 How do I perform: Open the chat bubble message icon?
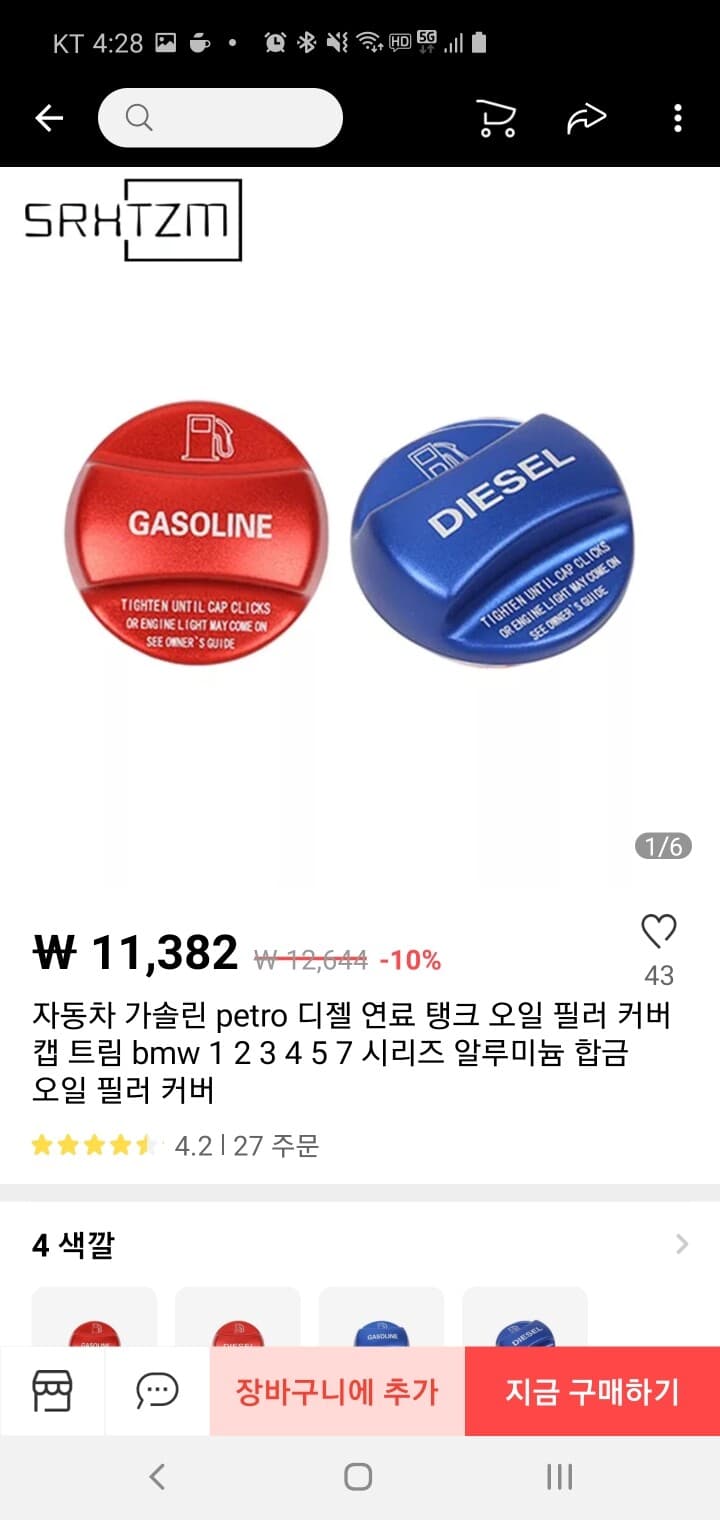(155, 1392)
